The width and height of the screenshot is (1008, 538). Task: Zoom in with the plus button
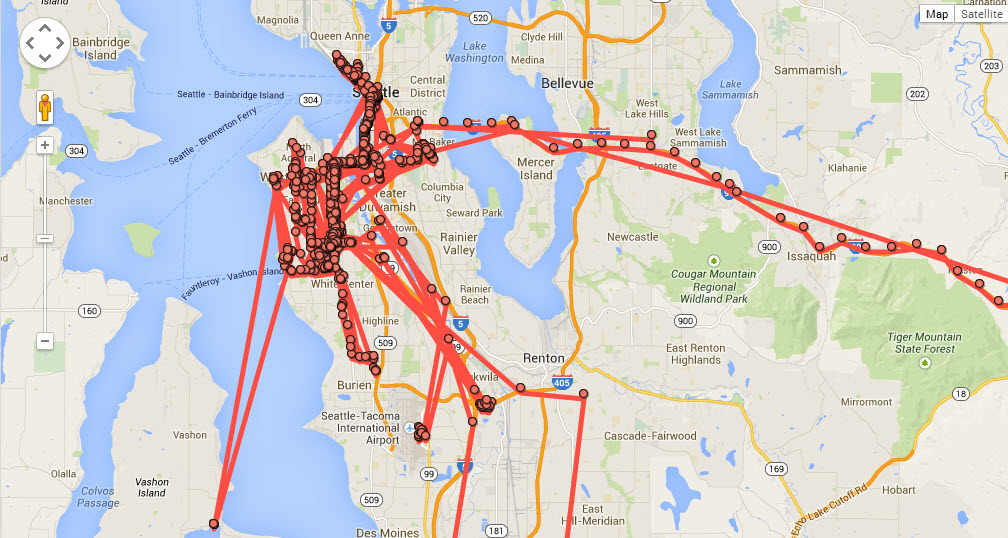(x=44, y=145)
